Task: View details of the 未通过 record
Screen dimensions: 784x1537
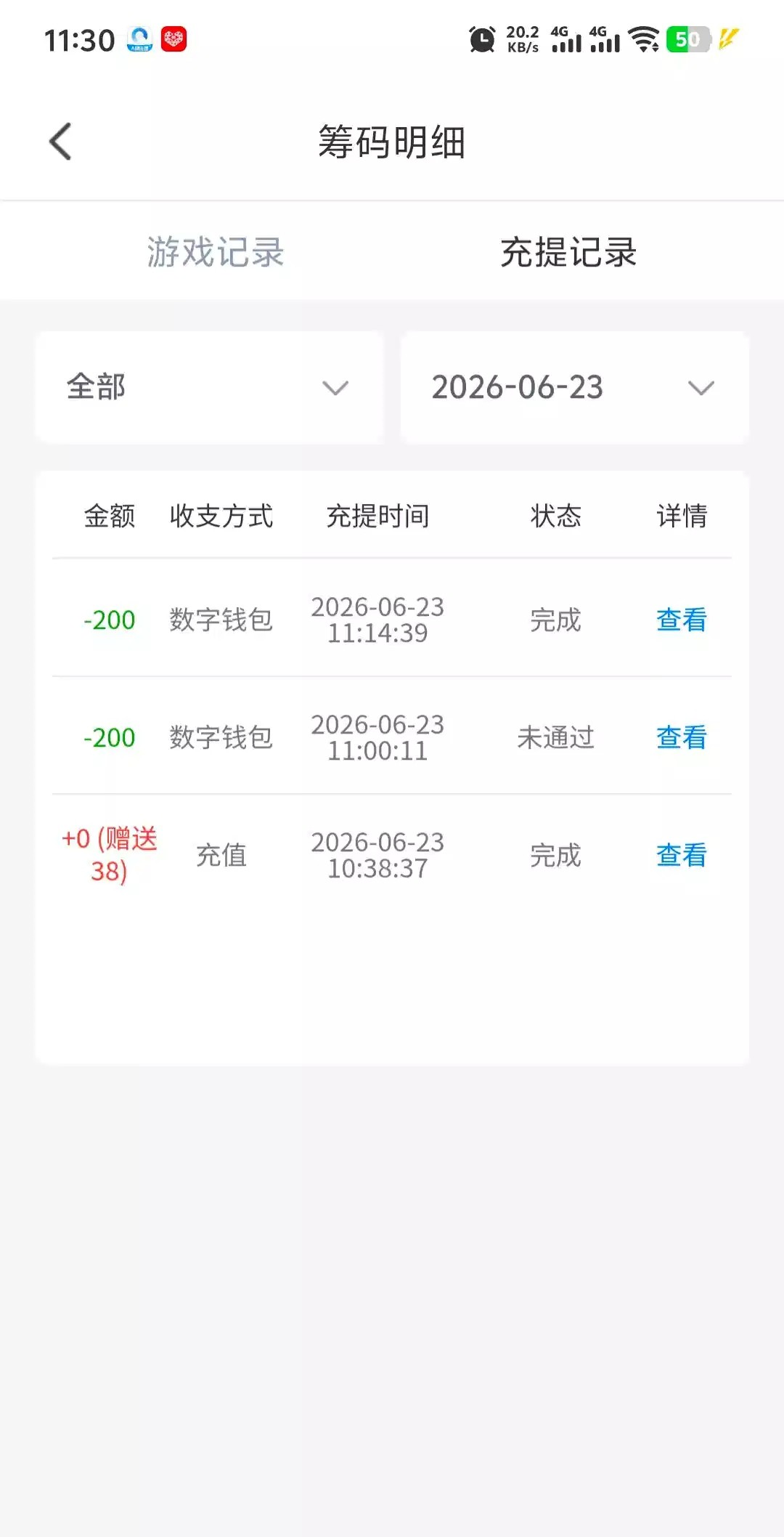Action: coord(681,737)
